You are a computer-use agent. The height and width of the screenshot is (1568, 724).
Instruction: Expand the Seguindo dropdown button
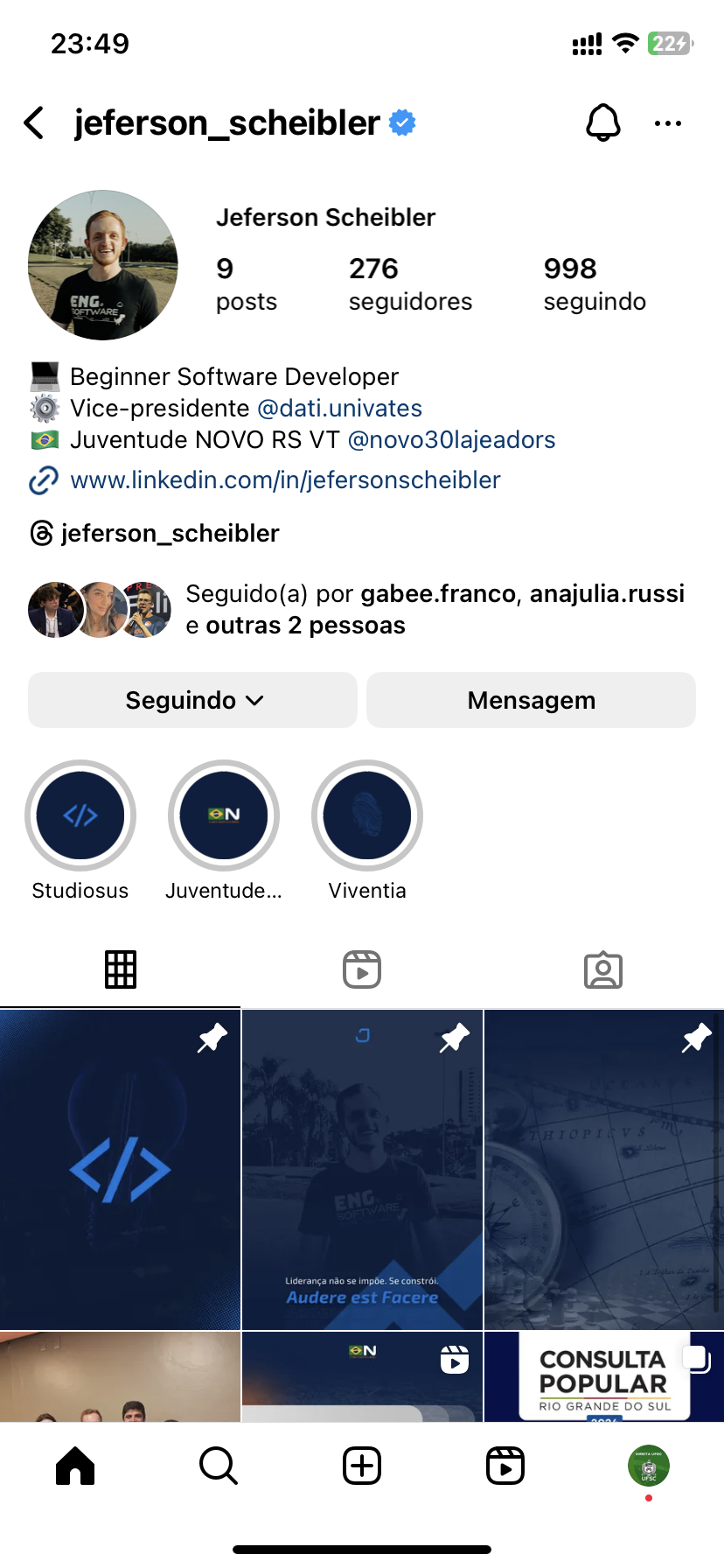point(193,700)
